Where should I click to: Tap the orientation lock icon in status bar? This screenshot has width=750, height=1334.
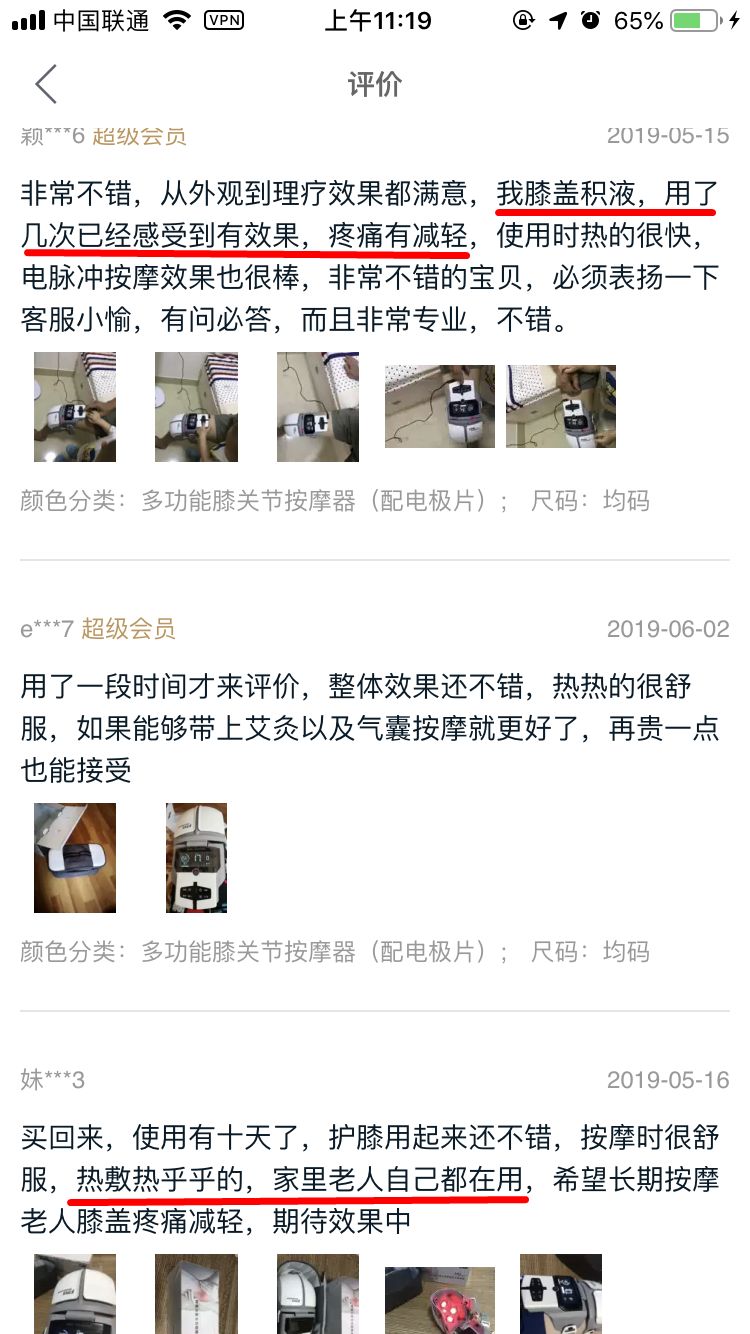point(524,19)
